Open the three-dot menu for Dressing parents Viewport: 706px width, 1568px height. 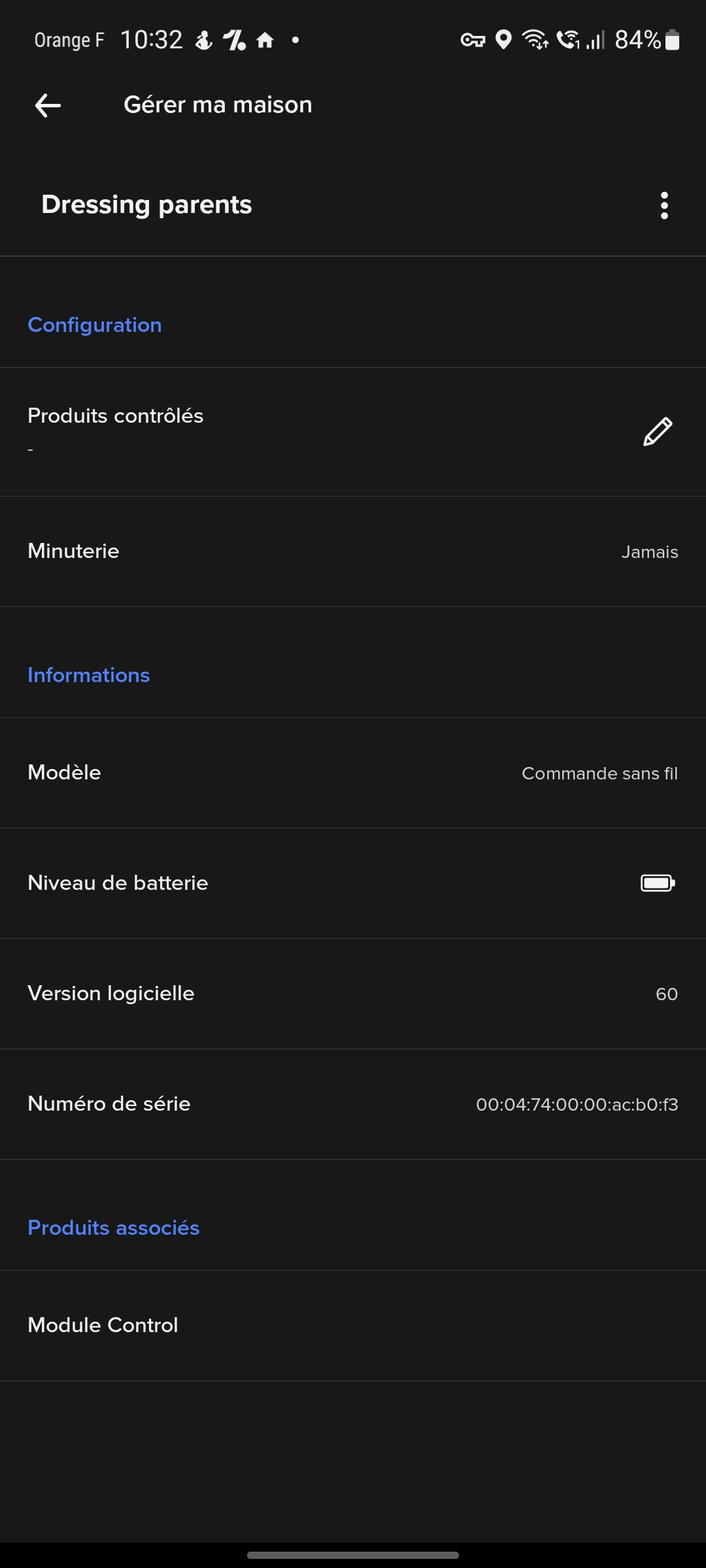coord(664,205)
